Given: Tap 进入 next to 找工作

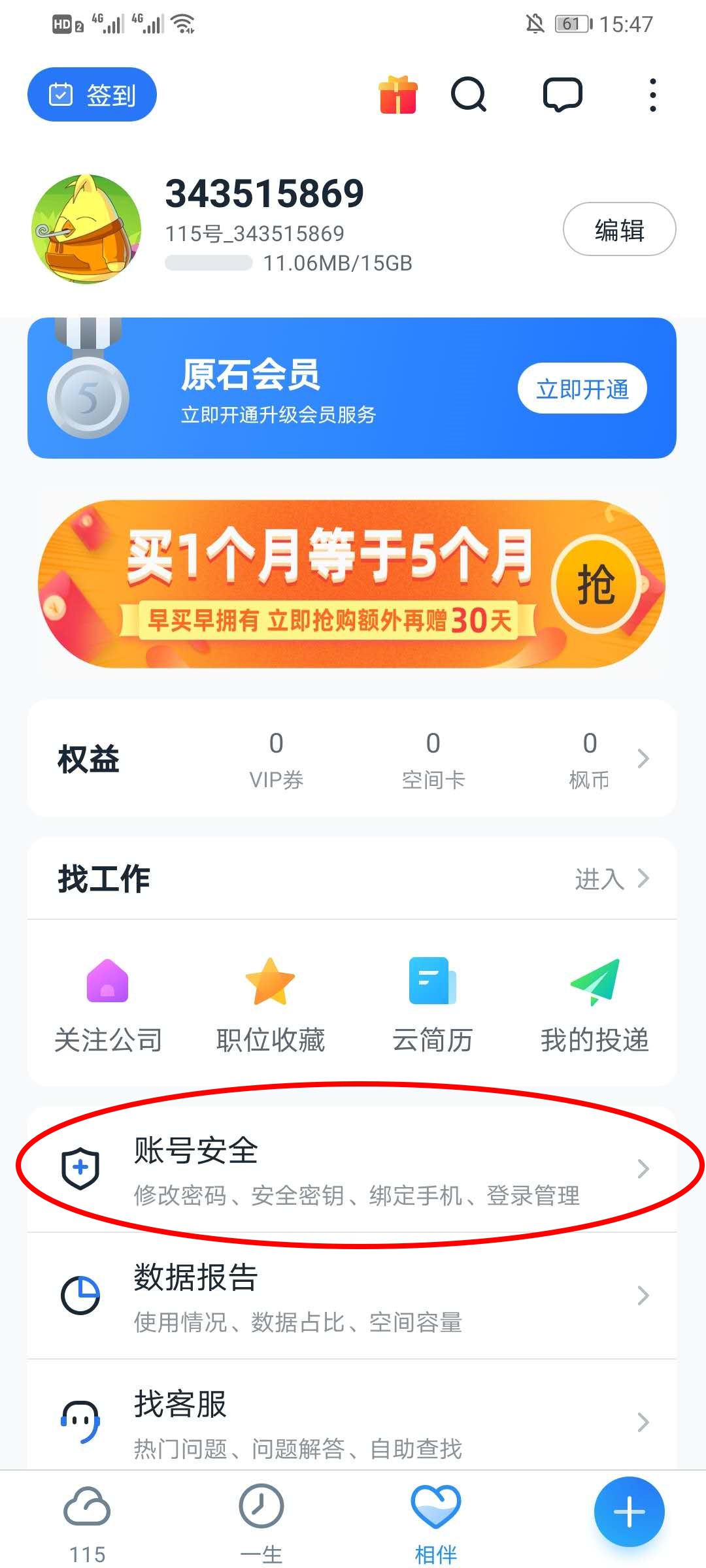Looking at the screenshot, I should (x=611, y=879).
